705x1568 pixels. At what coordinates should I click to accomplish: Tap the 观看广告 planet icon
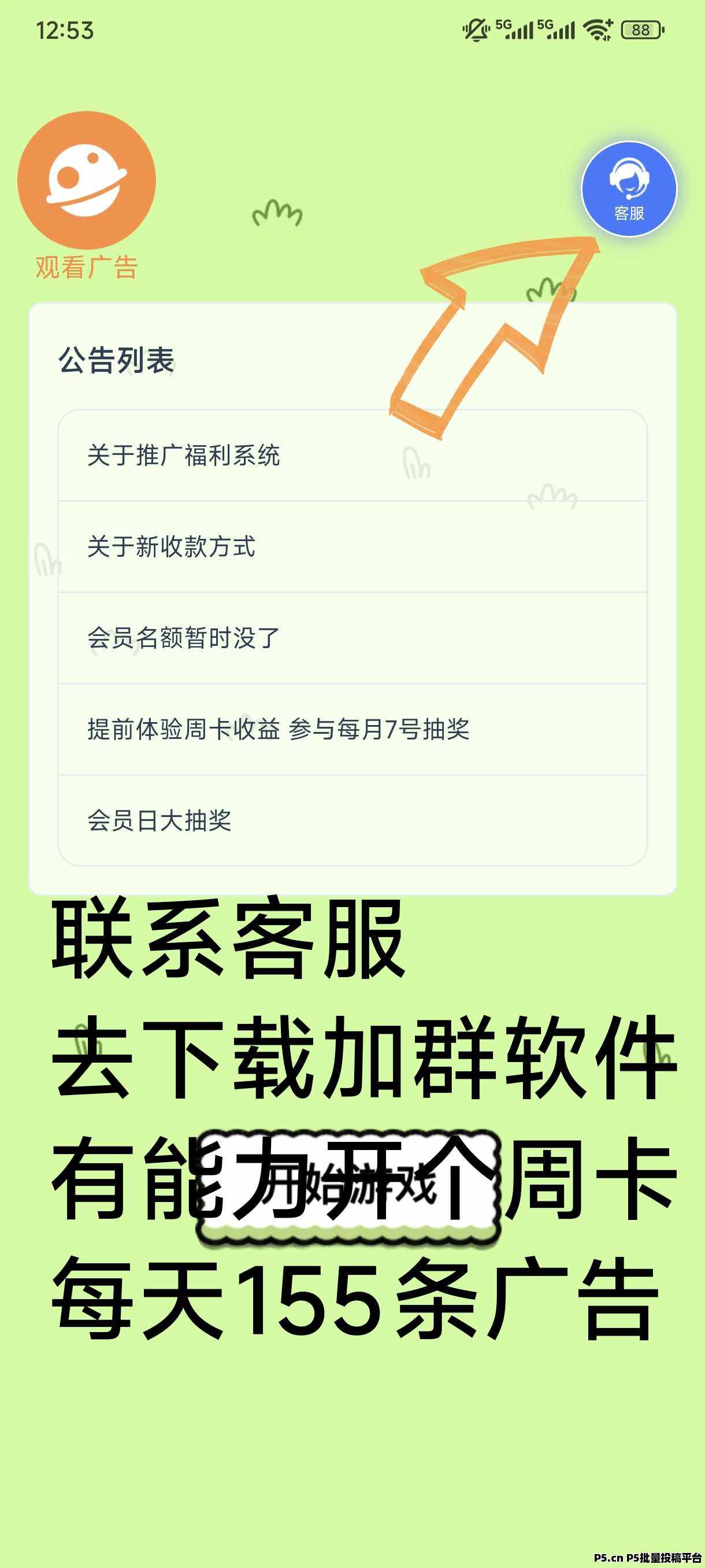[86, 180]
